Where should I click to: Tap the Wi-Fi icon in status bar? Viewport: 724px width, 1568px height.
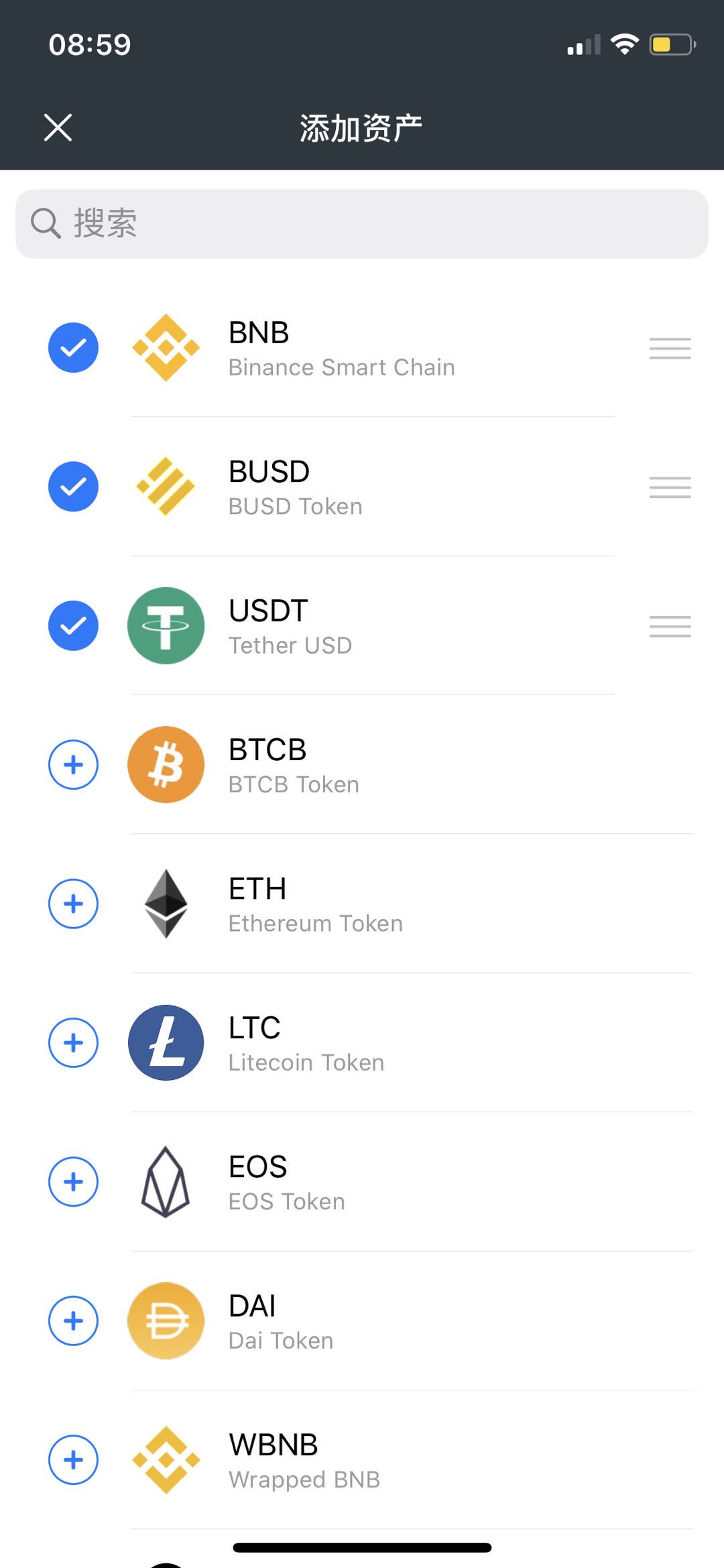click(624, 44)
